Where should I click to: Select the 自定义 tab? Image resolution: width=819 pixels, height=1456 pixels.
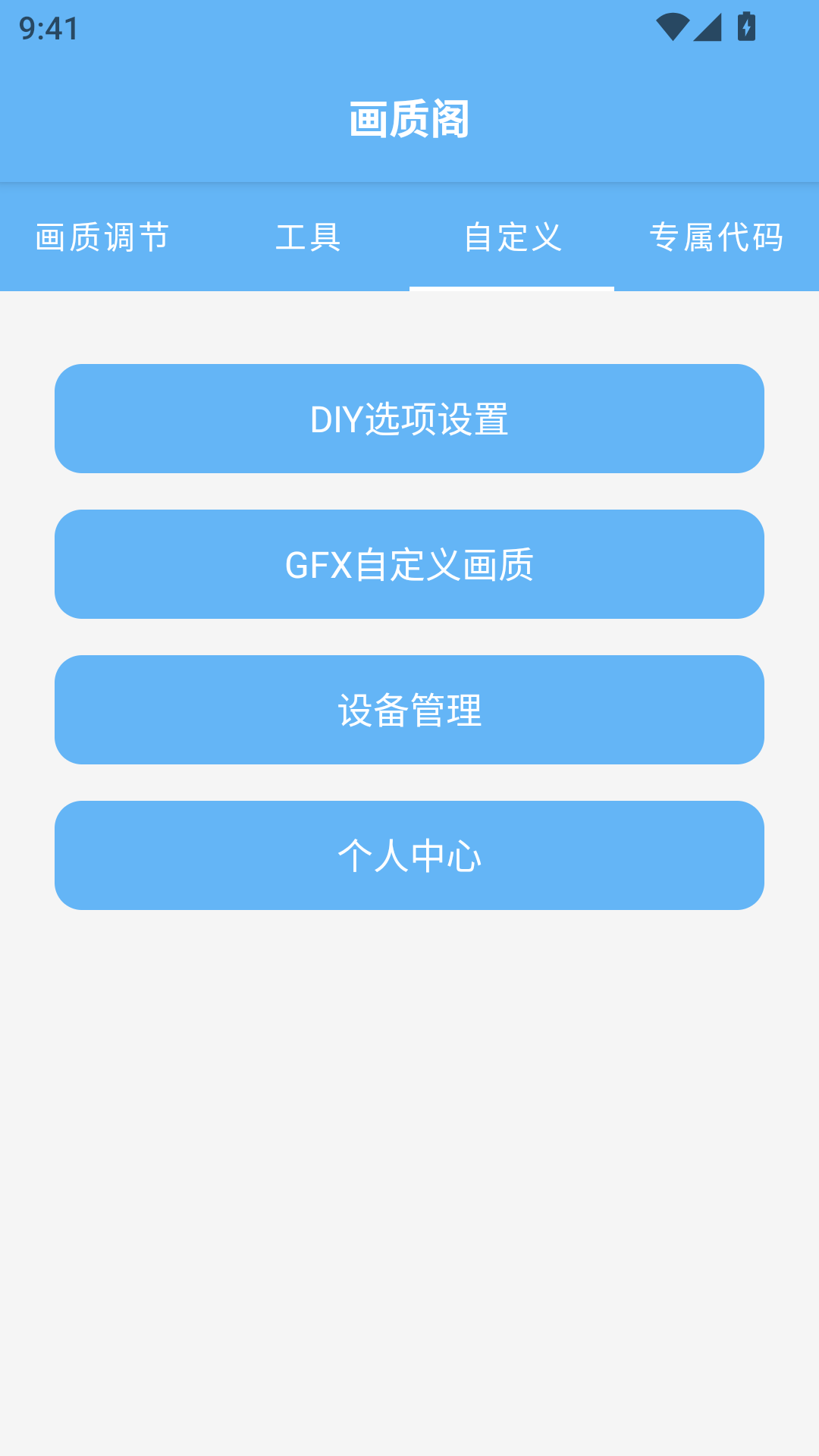512,238
